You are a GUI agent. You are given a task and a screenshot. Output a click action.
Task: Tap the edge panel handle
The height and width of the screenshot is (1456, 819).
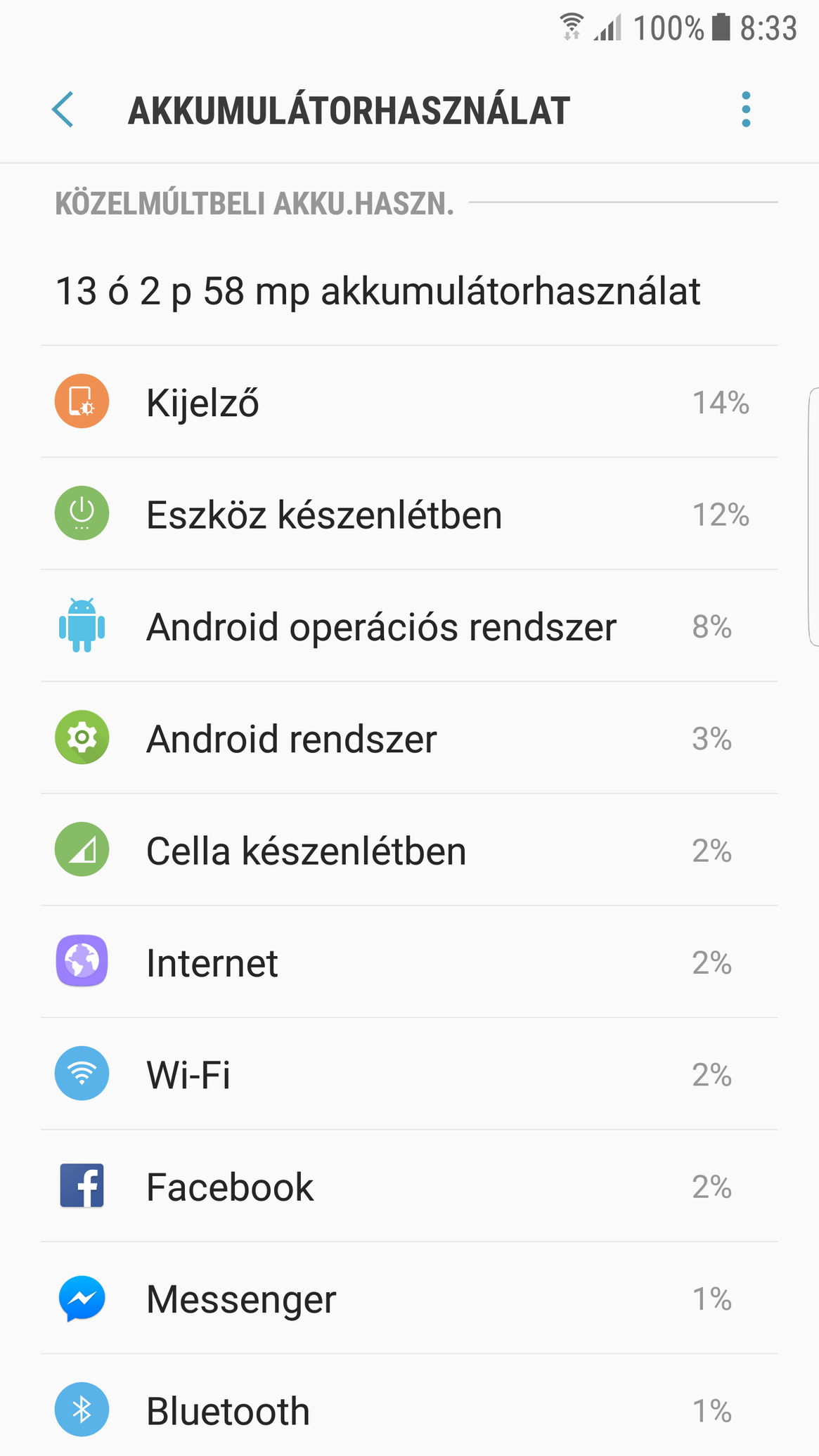coord(813,517)
